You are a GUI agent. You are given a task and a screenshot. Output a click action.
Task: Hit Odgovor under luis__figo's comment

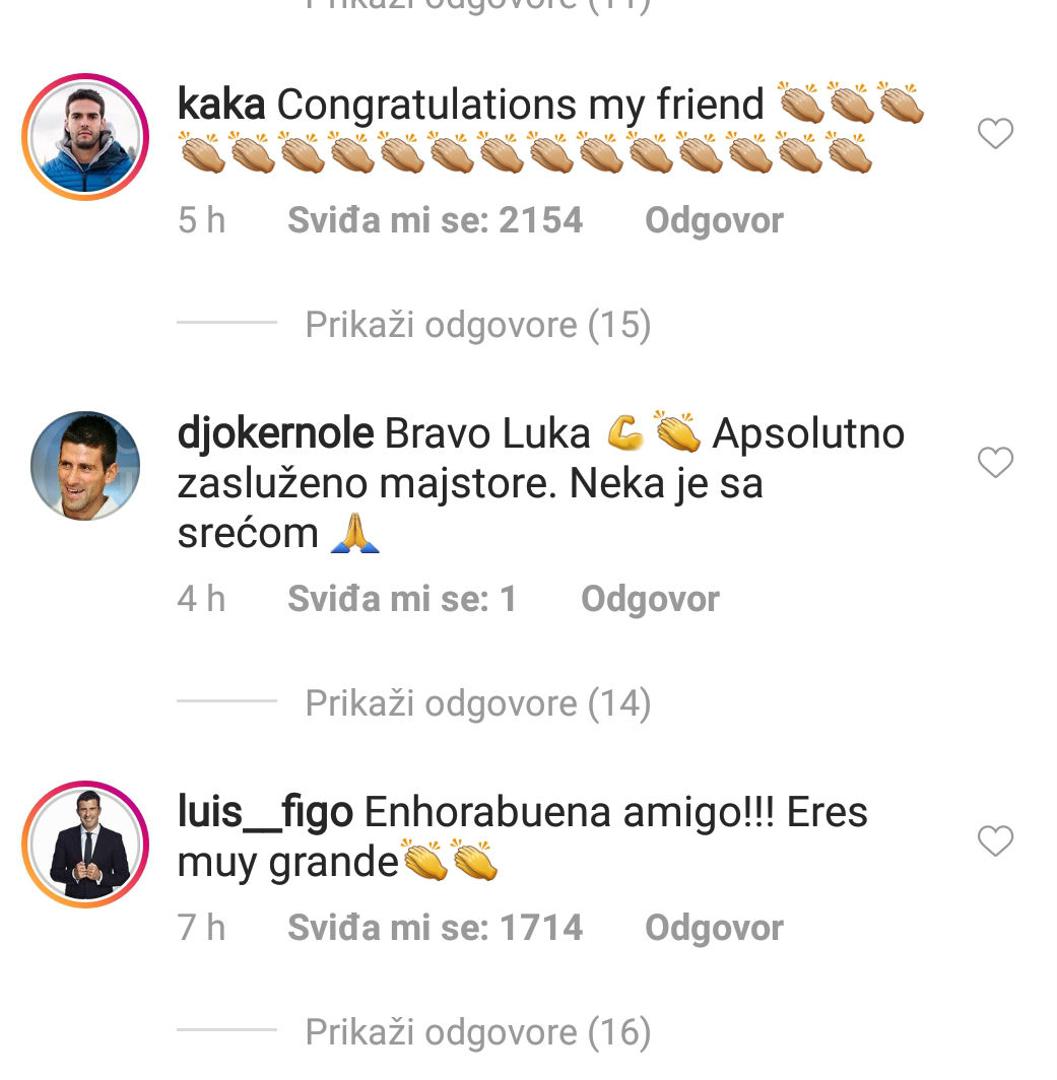[713, 928]
